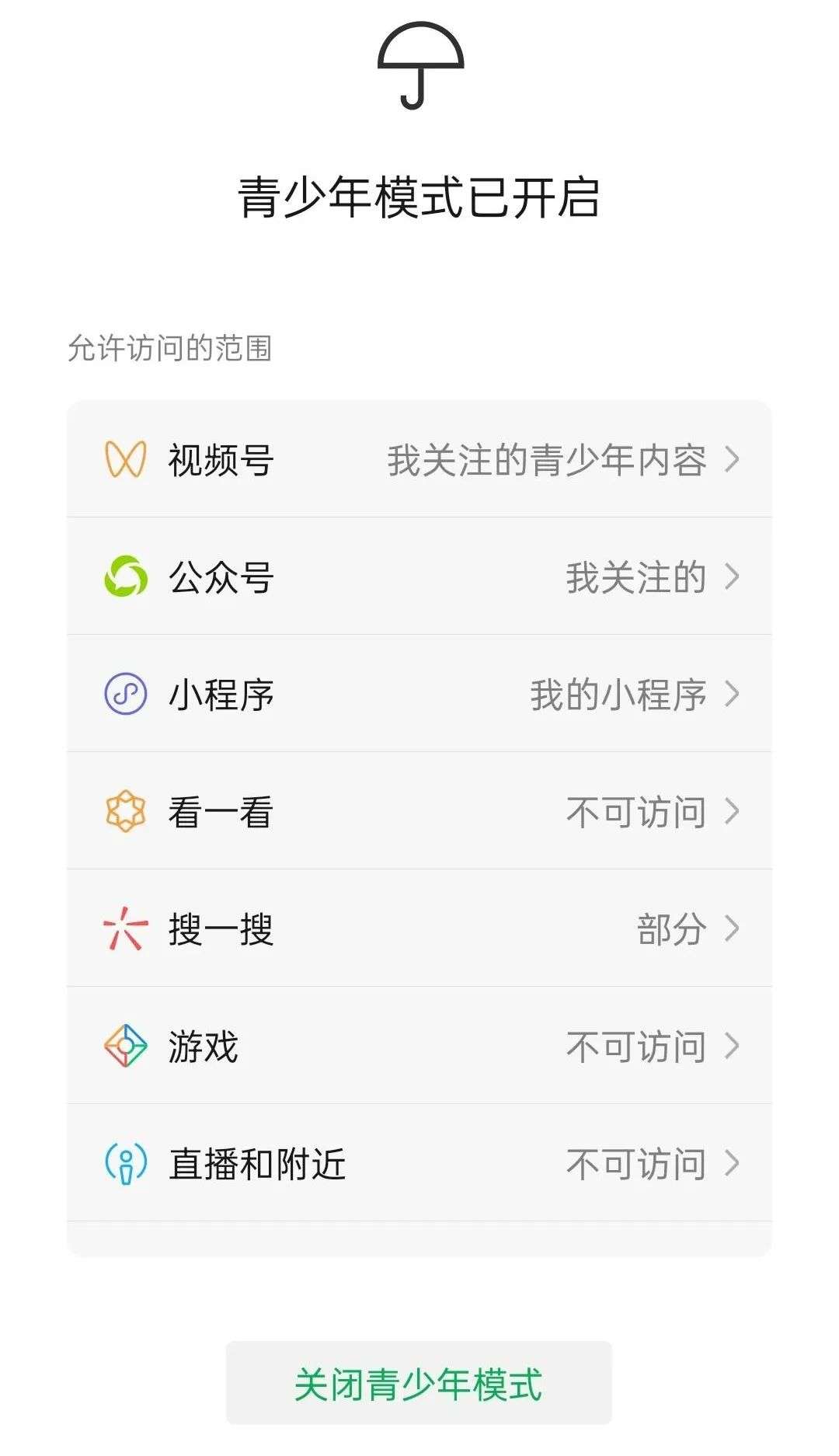The height and width of the screenshot is (1456, 839).
Task: Open the 公众号 access setting
Action: click(x=419, y=576)
